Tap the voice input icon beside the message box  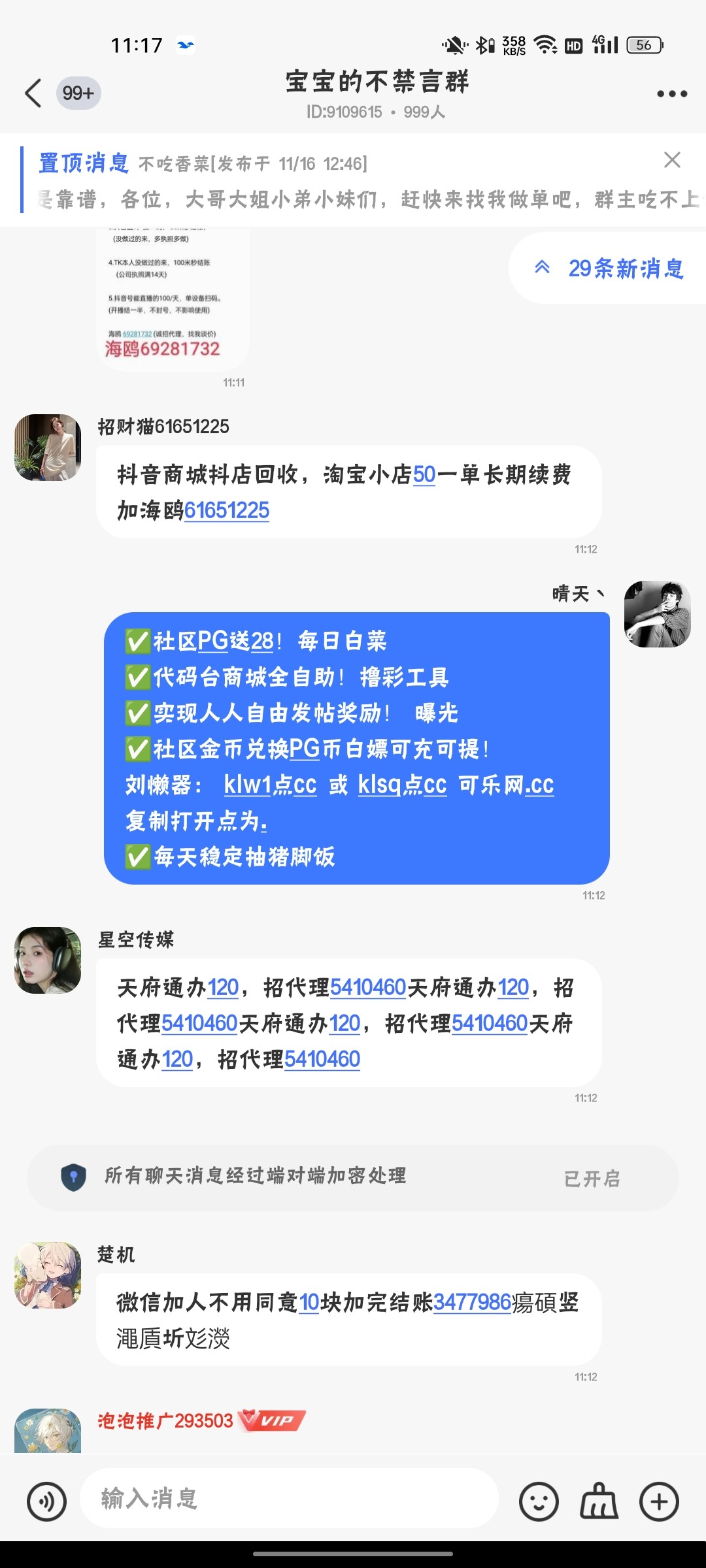coord(46,1501)
